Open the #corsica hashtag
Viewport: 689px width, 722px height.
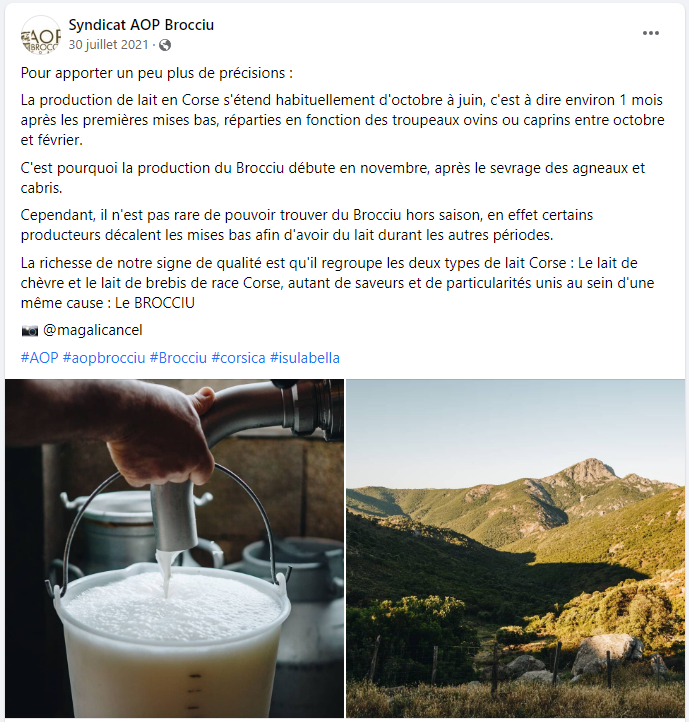[238, 358]
